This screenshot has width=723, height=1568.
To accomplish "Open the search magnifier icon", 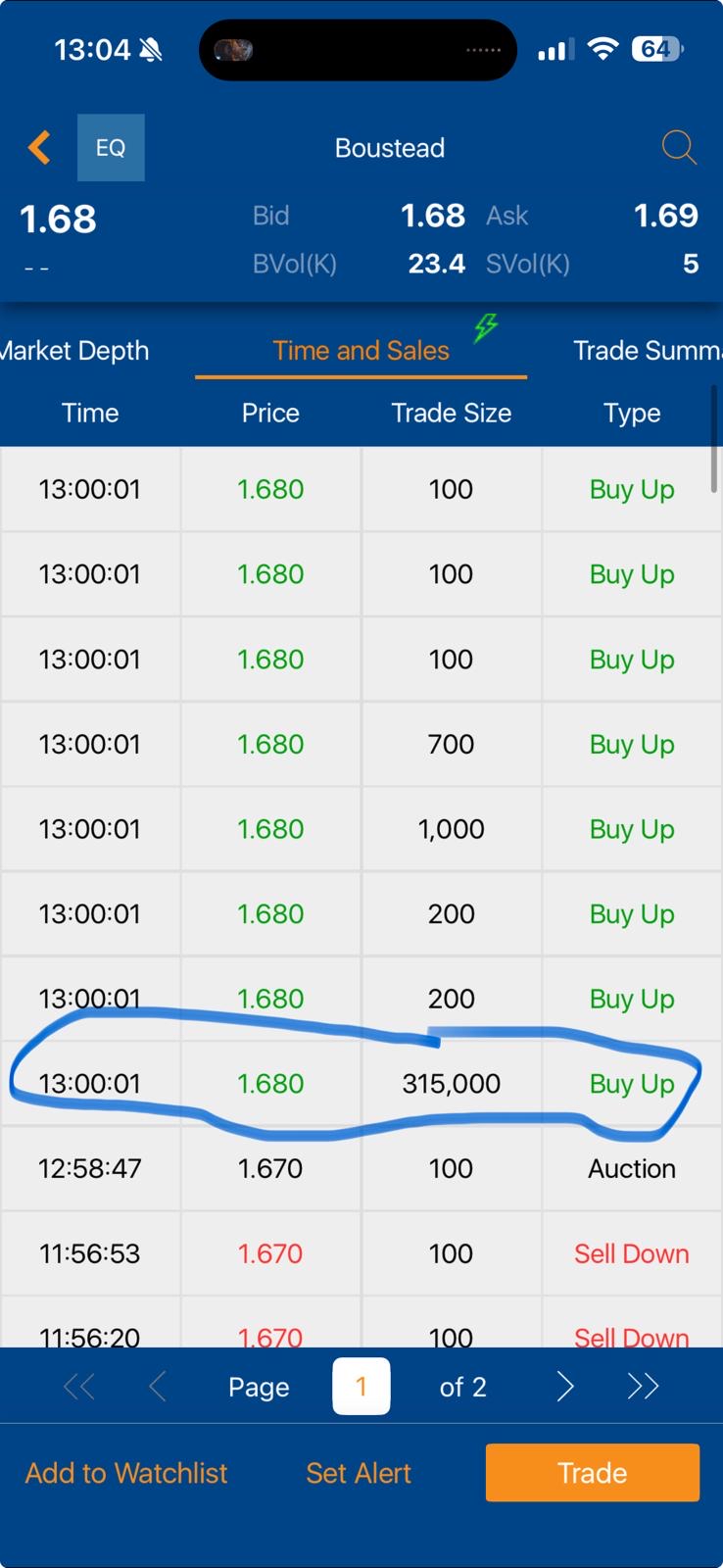I will coord(679,148).
